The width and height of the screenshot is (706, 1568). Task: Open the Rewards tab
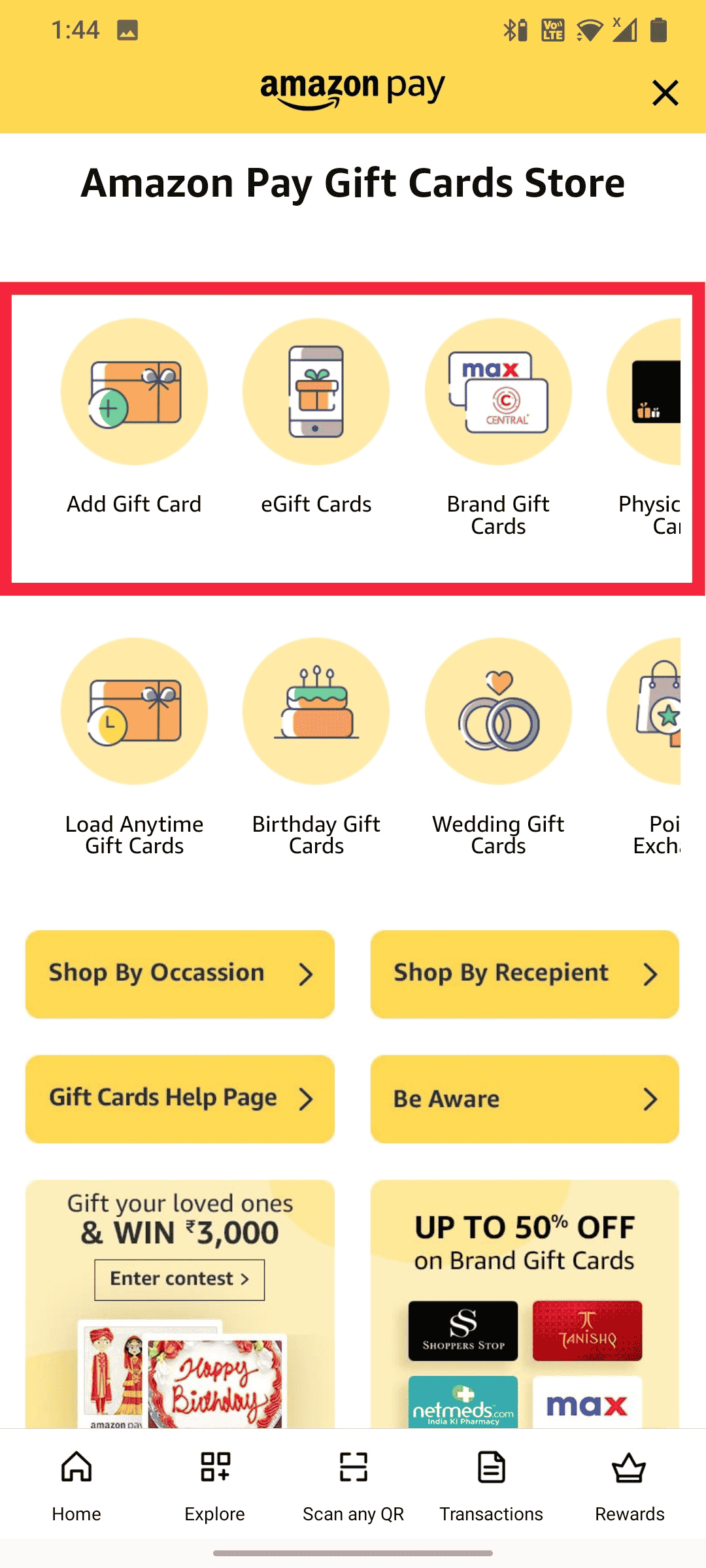coord(629,1482)
